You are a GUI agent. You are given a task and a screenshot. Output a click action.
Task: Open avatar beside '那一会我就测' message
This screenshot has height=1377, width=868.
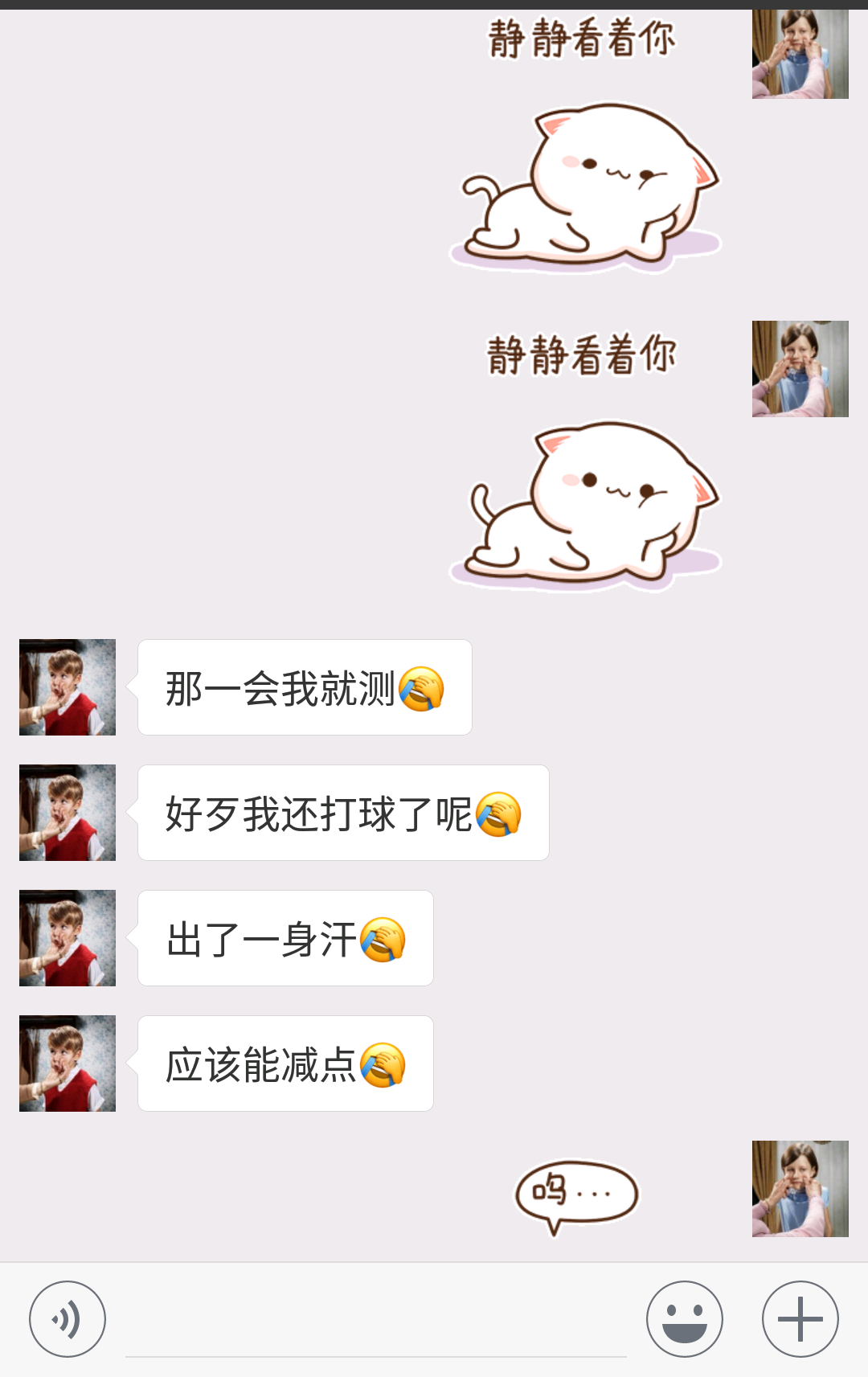[x=68, y=687]
